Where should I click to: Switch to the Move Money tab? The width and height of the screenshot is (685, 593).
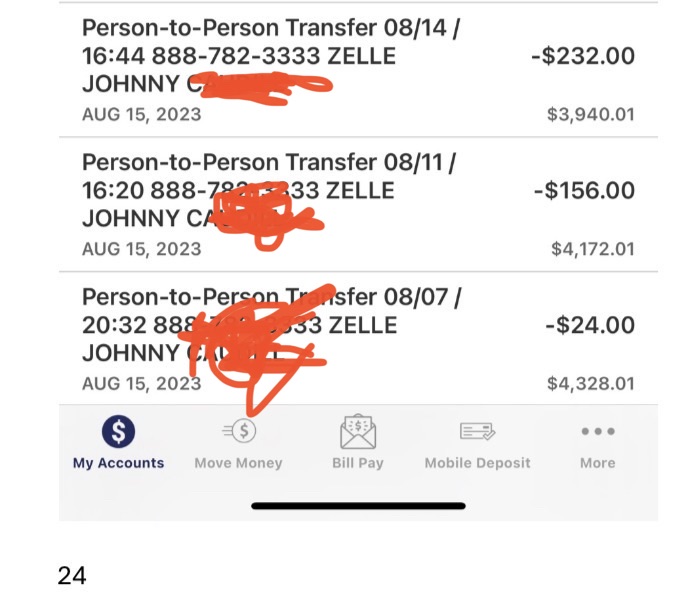(x=238, y=444)
